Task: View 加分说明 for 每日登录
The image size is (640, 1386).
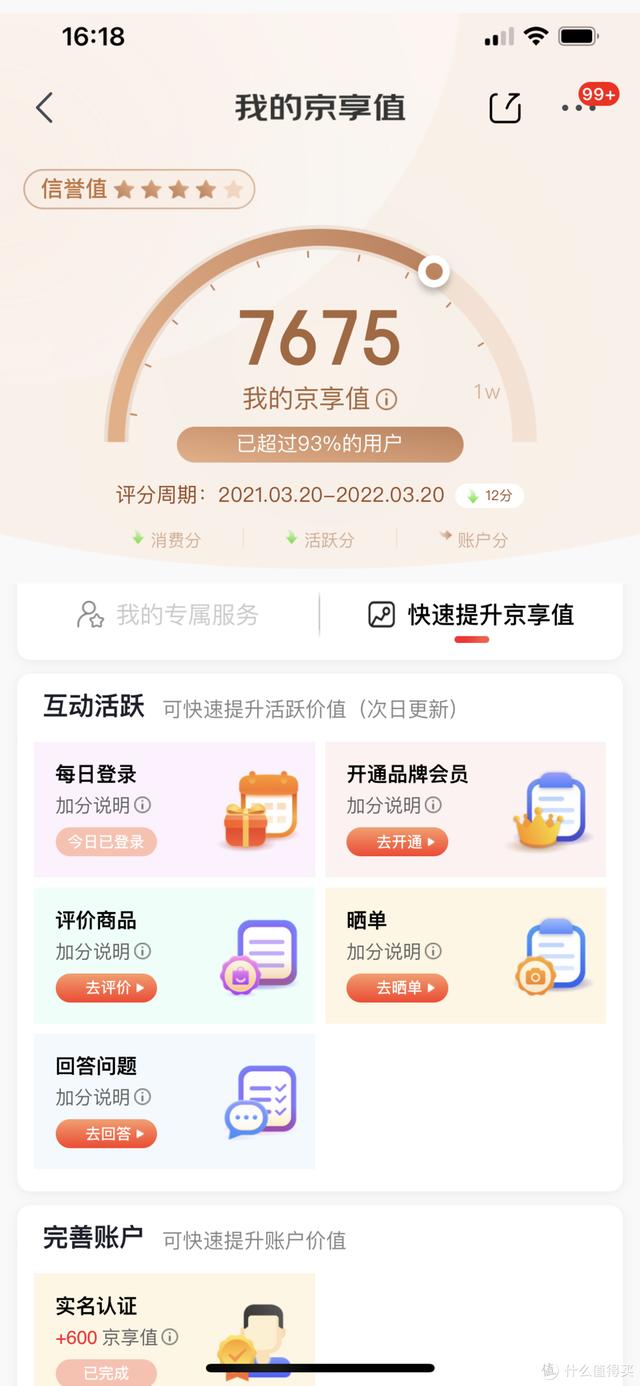Action: pyautogui.click(x=103, y=805)
